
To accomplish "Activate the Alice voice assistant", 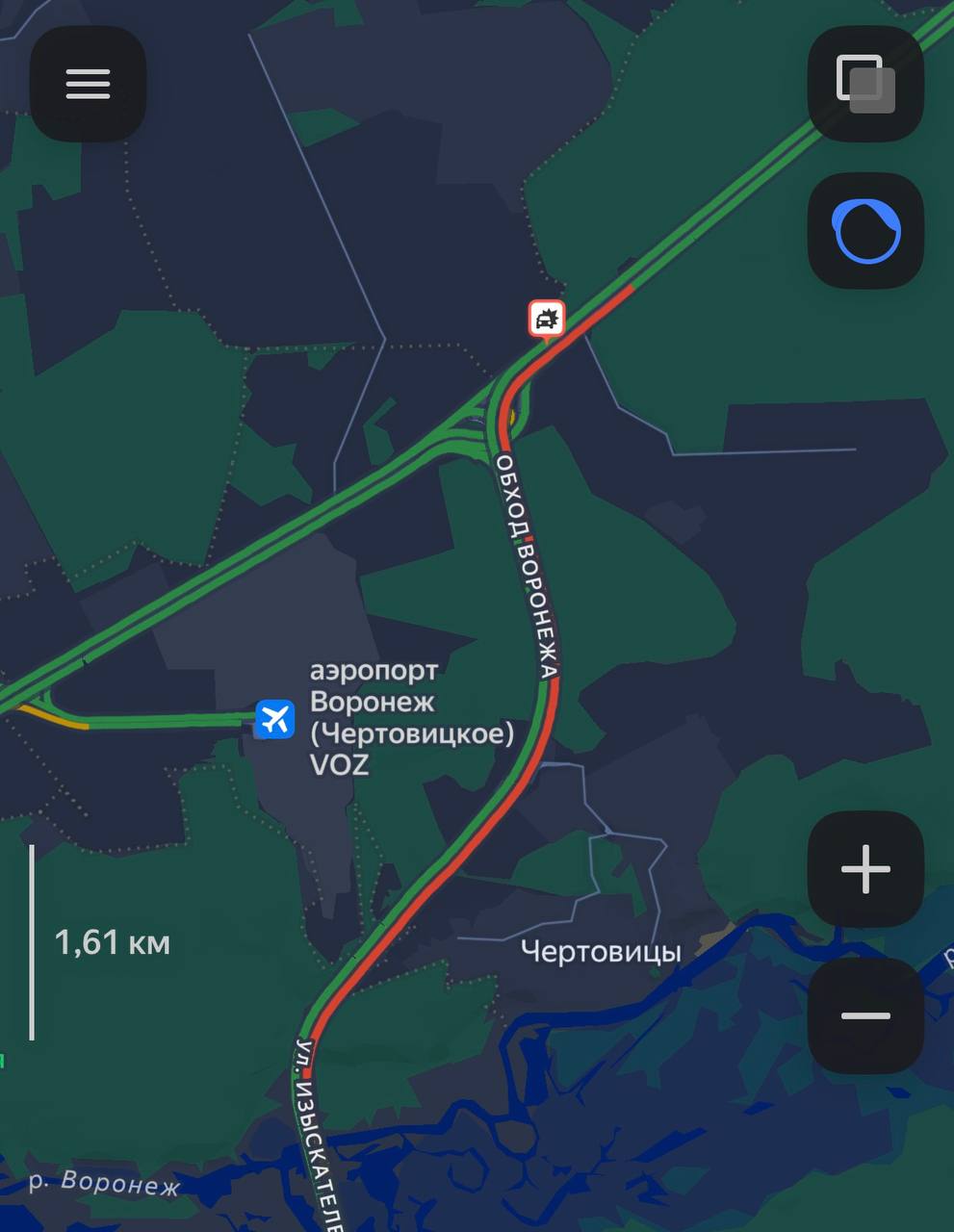I will pos(865,231).
